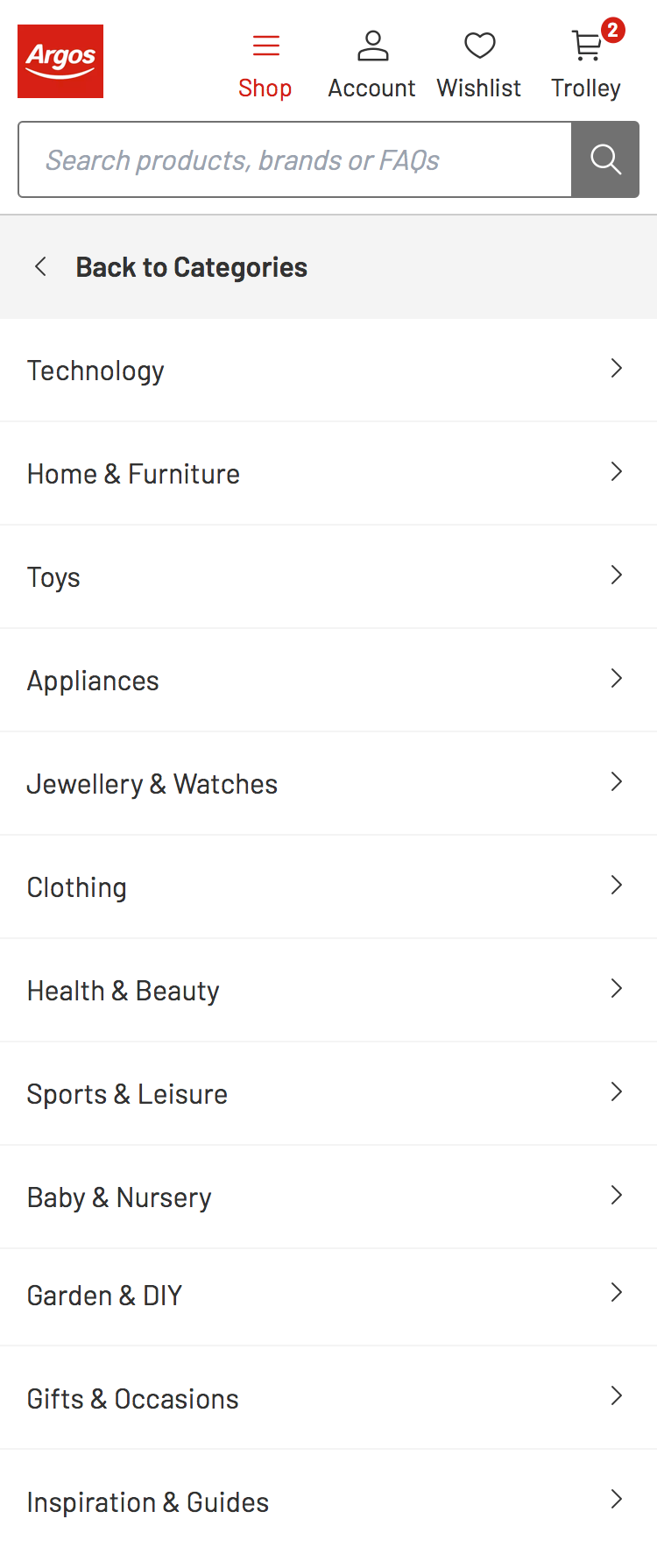Open Health & Beauty section
657x1568 pixels.
coord(123,990)
